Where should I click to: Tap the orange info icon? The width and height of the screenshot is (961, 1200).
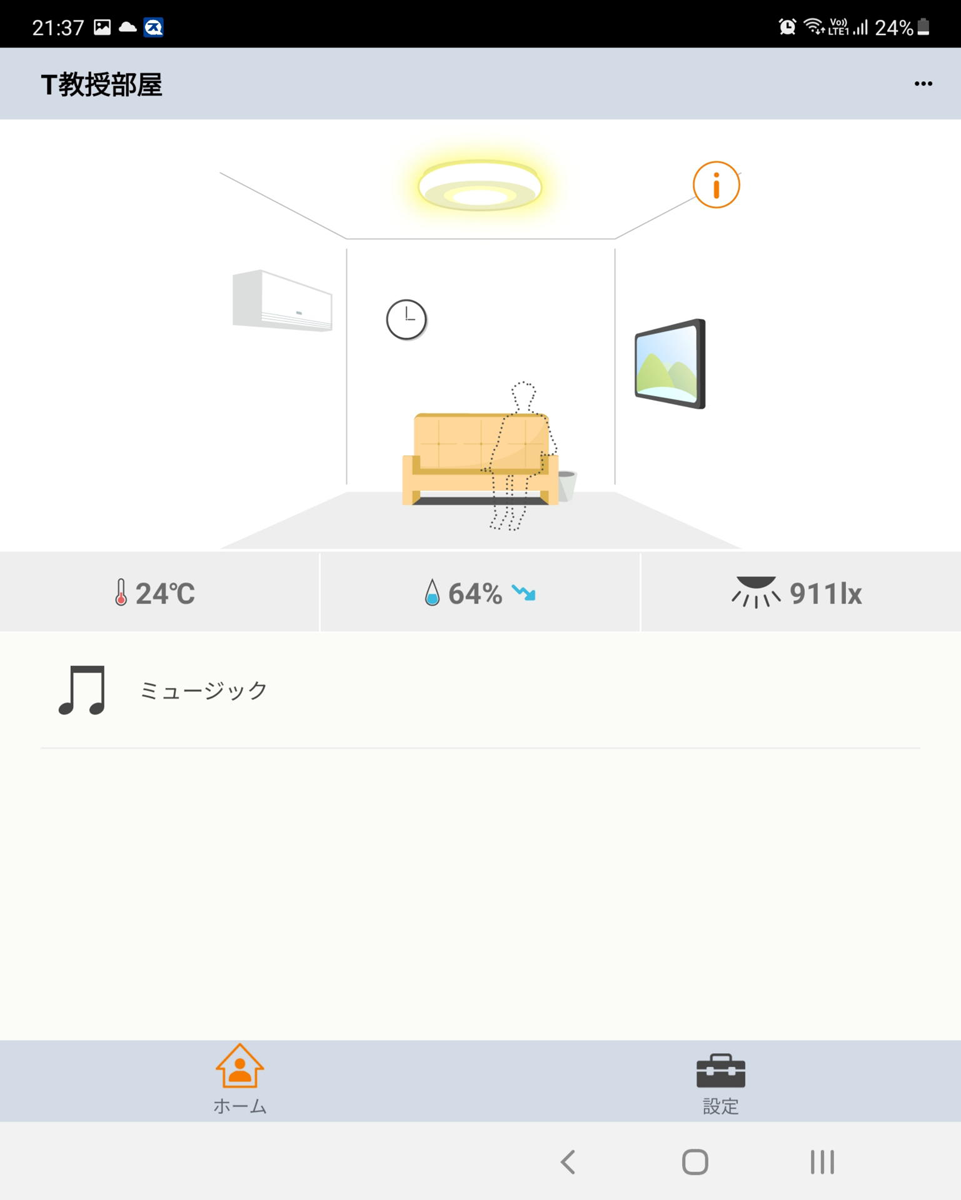pos(716,185)
